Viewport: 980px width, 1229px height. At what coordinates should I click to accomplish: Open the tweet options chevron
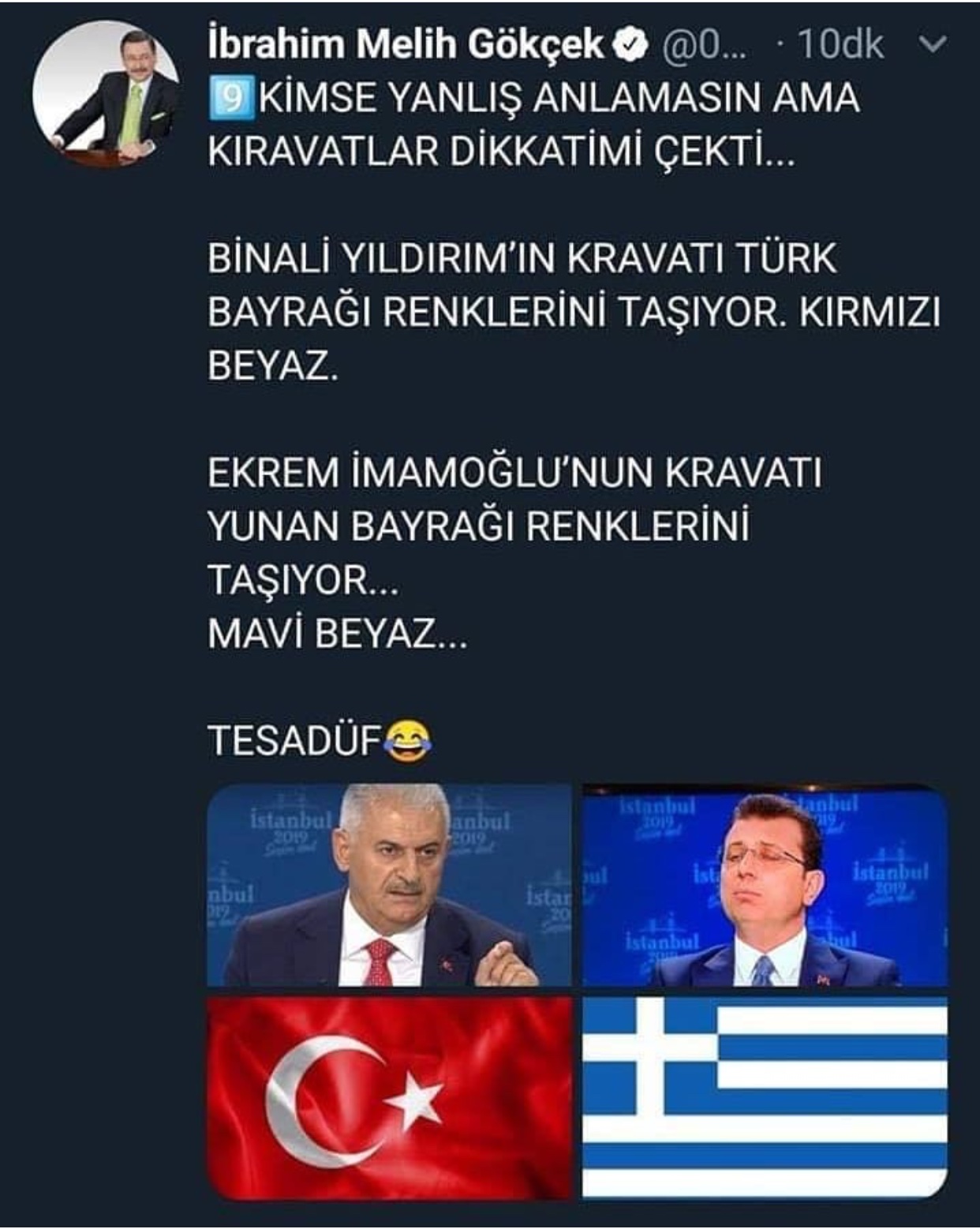[933, 45]
